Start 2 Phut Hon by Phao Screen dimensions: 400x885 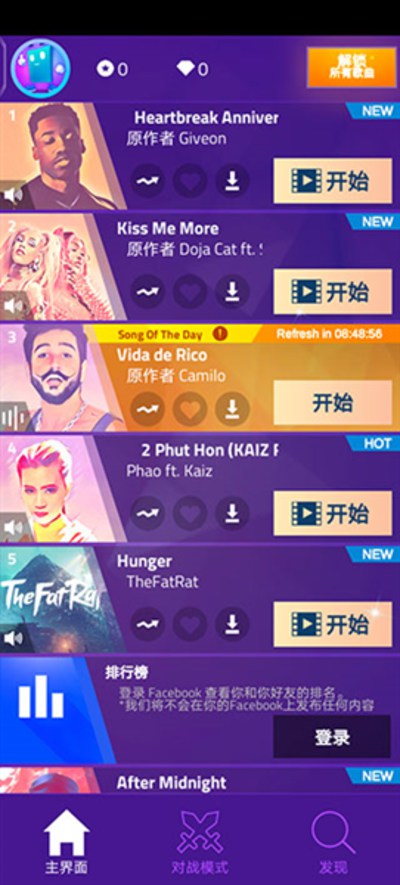pos(332,514)
